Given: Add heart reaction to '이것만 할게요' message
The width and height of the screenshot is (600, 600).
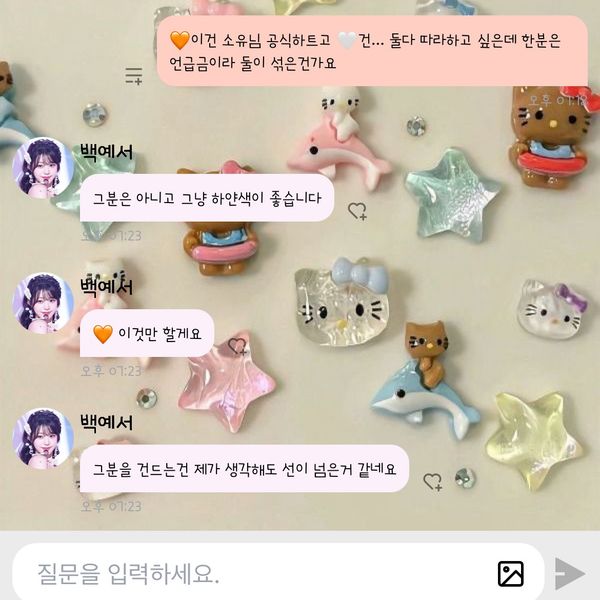Looking at the screenshot, I should pyautogui.click(x=237, y=346).
